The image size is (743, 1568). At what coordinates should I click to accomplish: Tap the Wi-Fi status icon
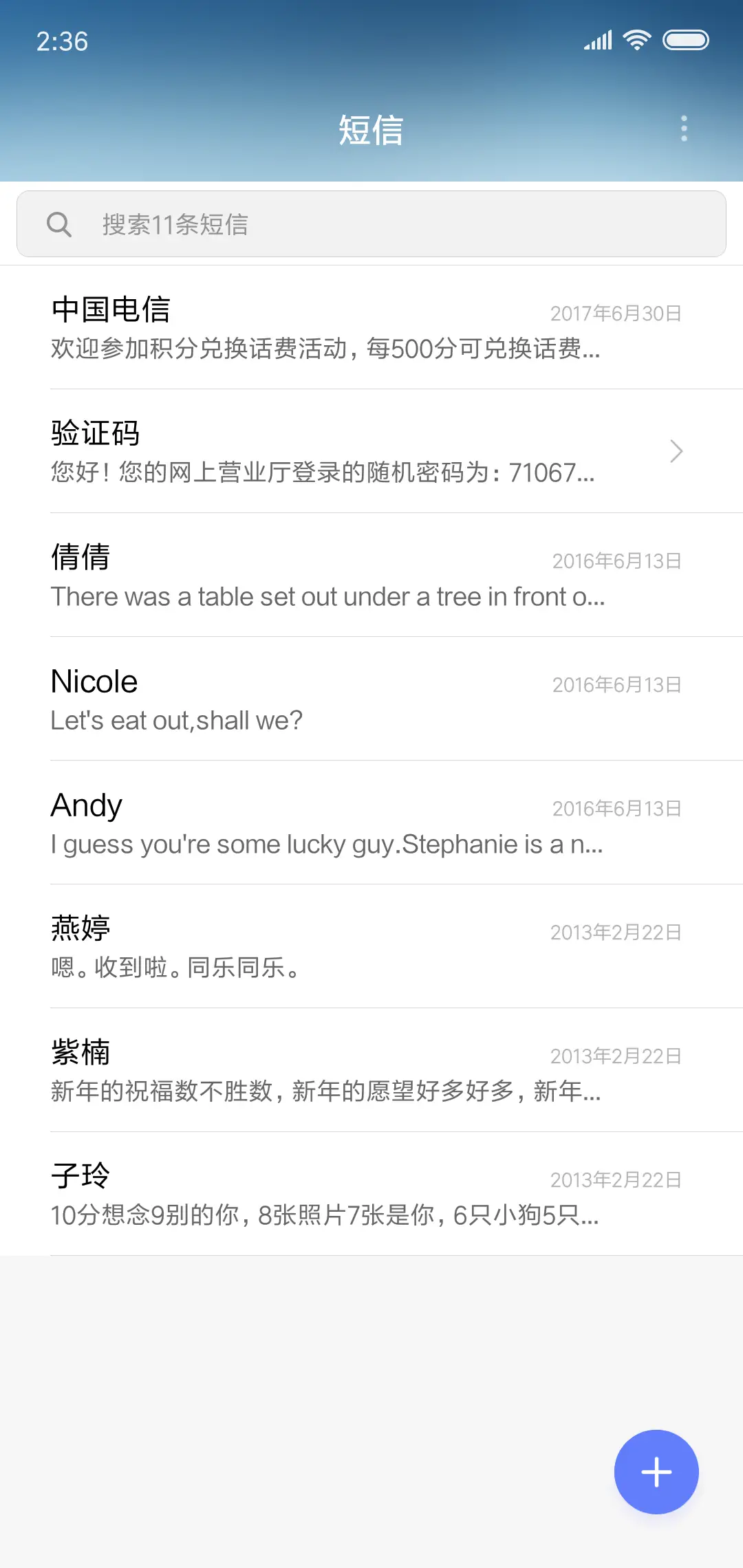[635, 41]
